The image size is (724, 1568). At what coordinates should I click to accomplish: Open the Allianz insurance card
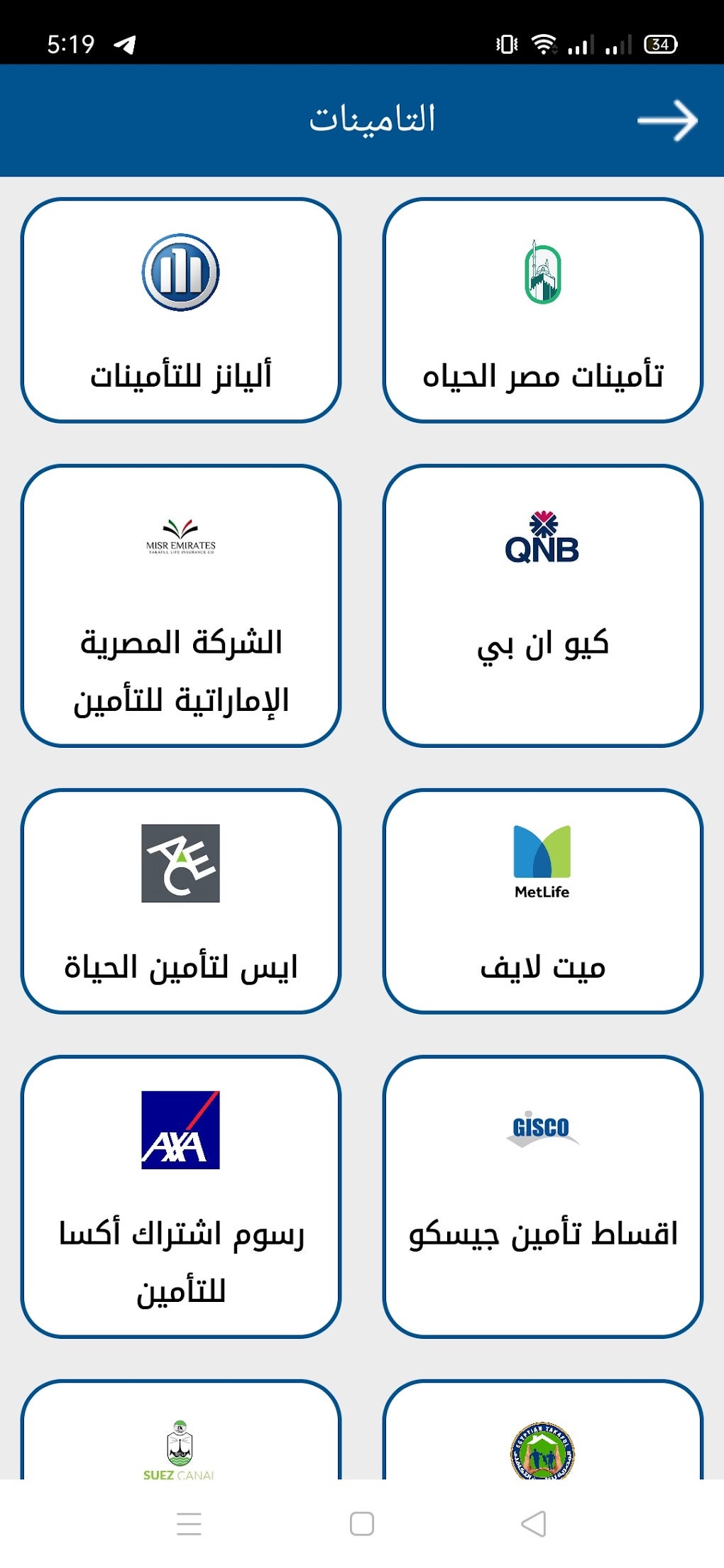pyautogui.click(x=181, y=310)
